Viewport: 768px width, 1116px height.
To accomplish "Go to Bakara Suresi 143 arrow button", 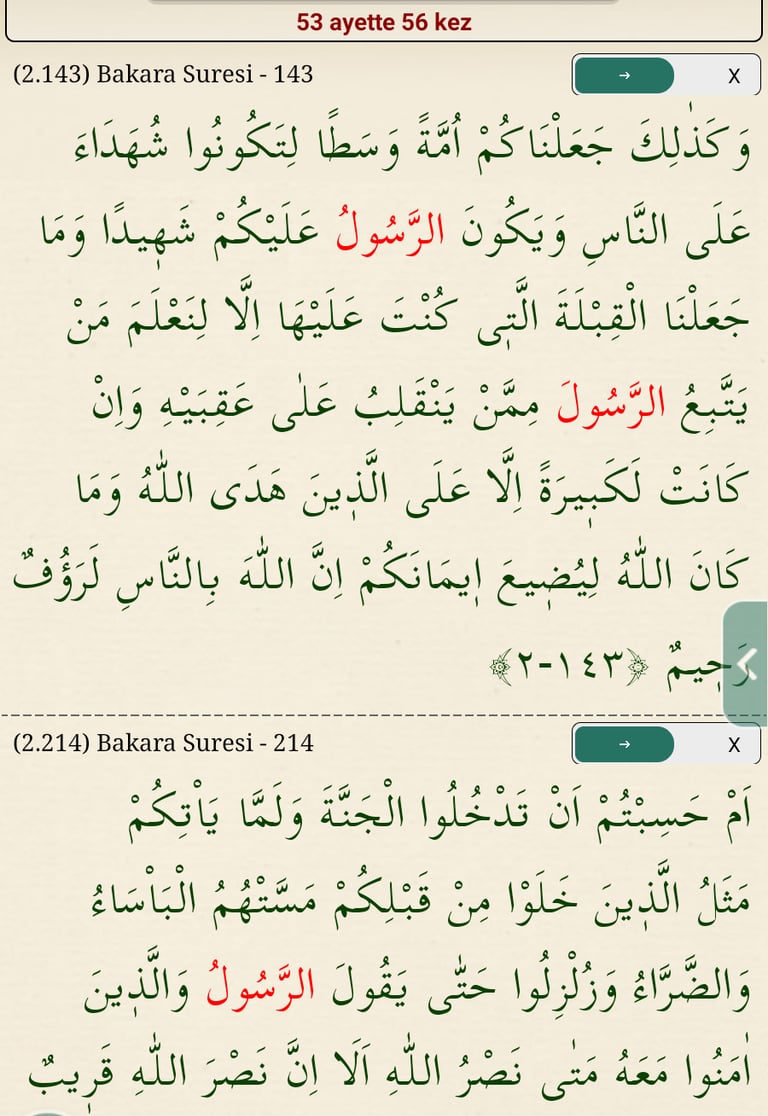I will pos(624,76).
